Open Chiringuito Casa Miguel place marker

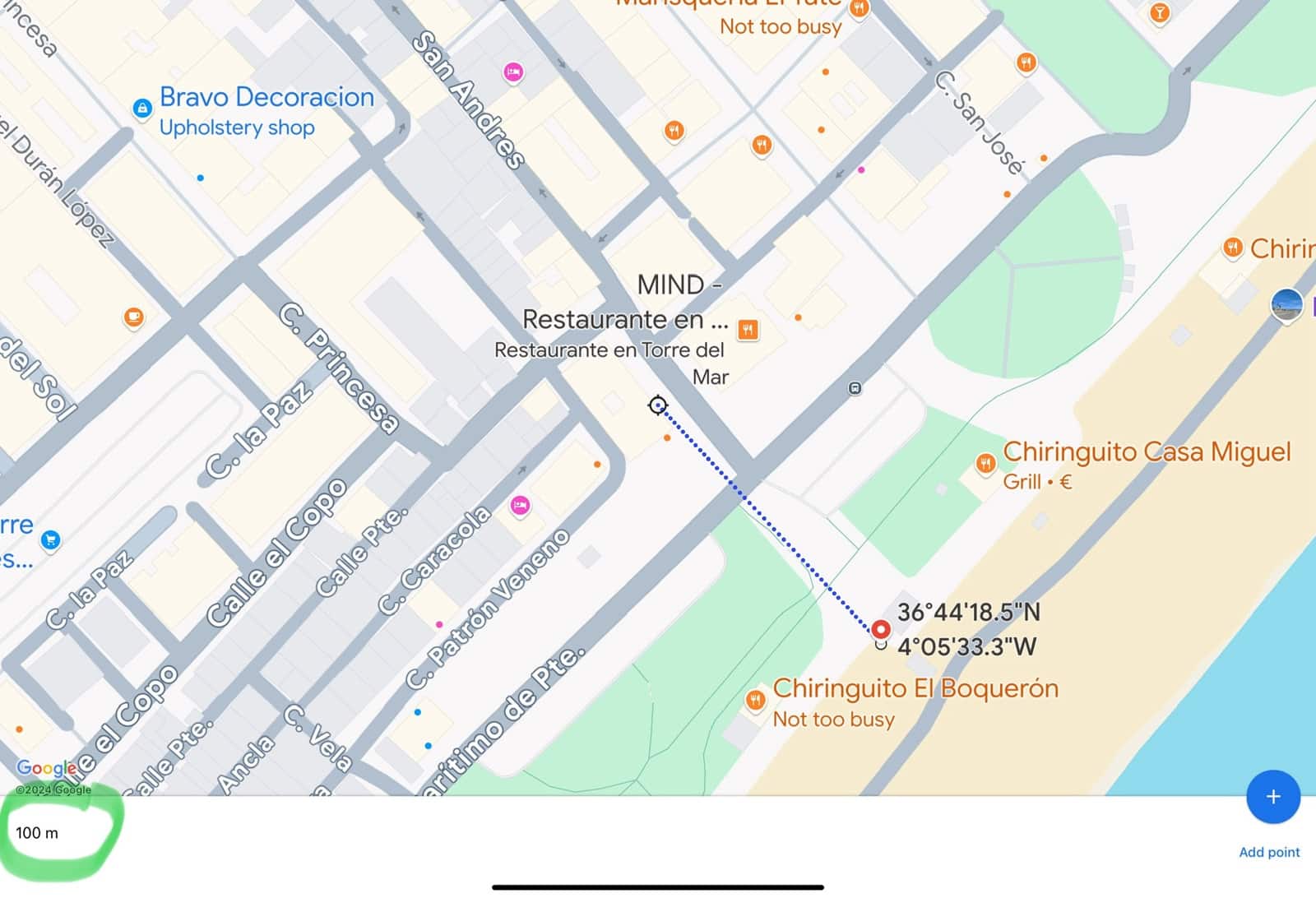tap(985, 464)
